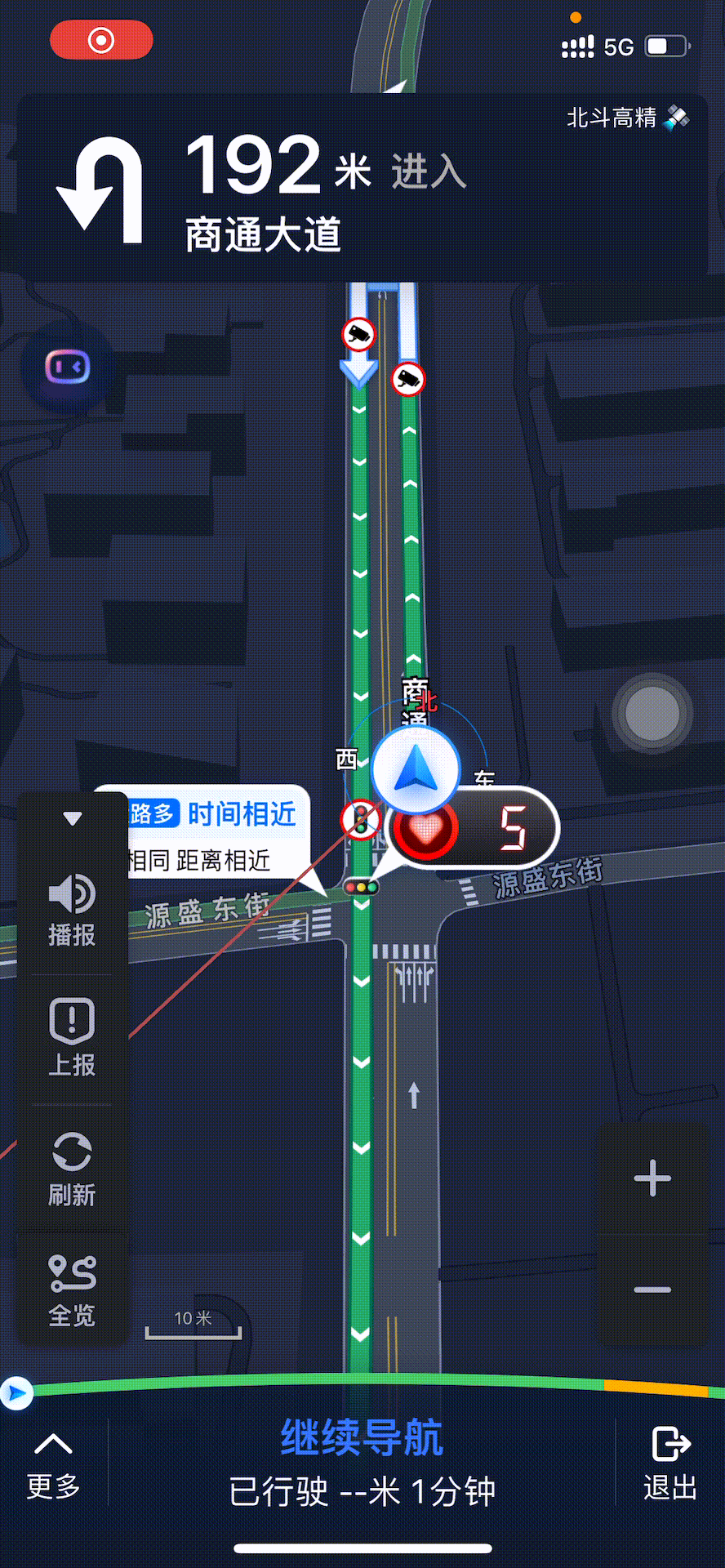Collapse the side toolbar arrow
The width and height of the screenshot is (725, 1568).
[72, 818]
